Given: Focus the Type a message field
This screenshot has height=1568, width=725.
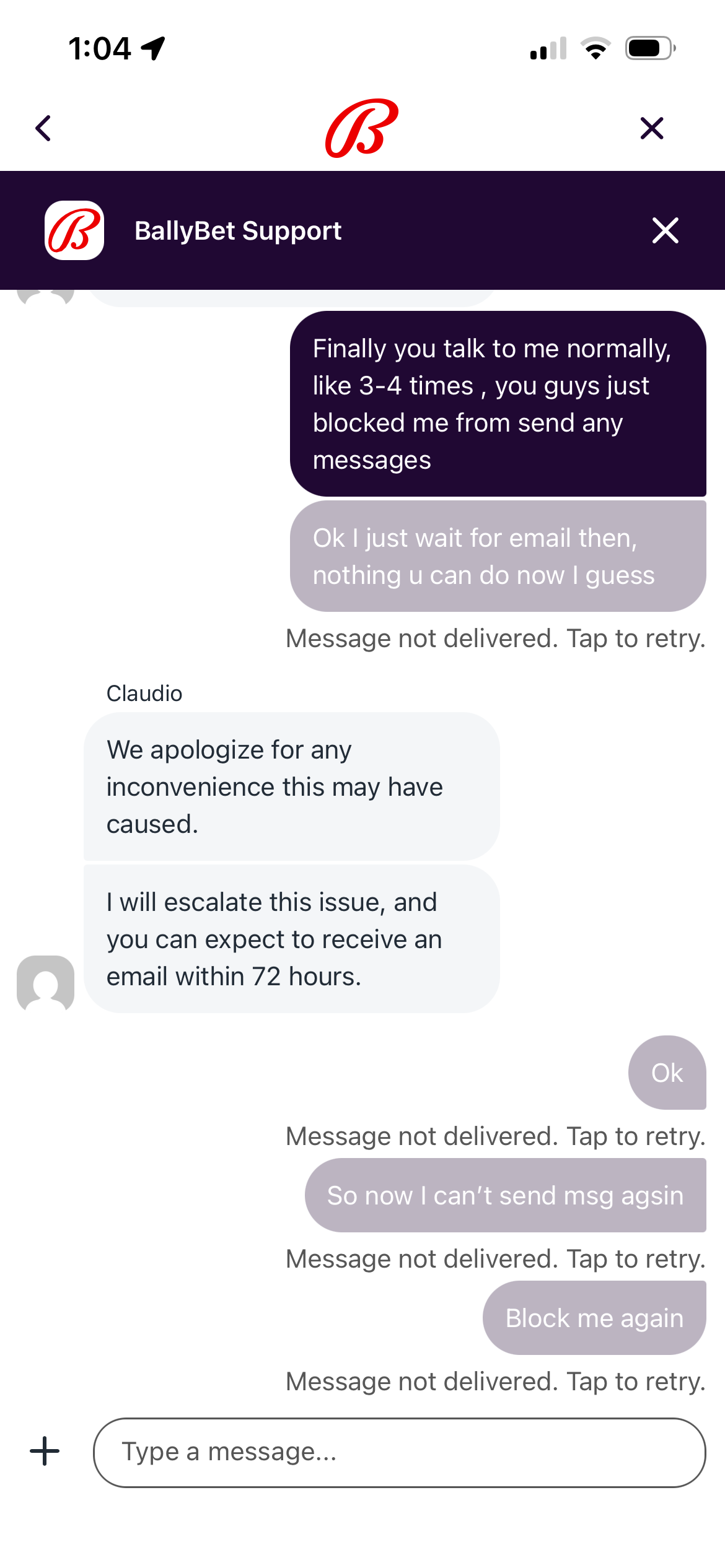Looking at the screenshot, I should click(399, 1452).
